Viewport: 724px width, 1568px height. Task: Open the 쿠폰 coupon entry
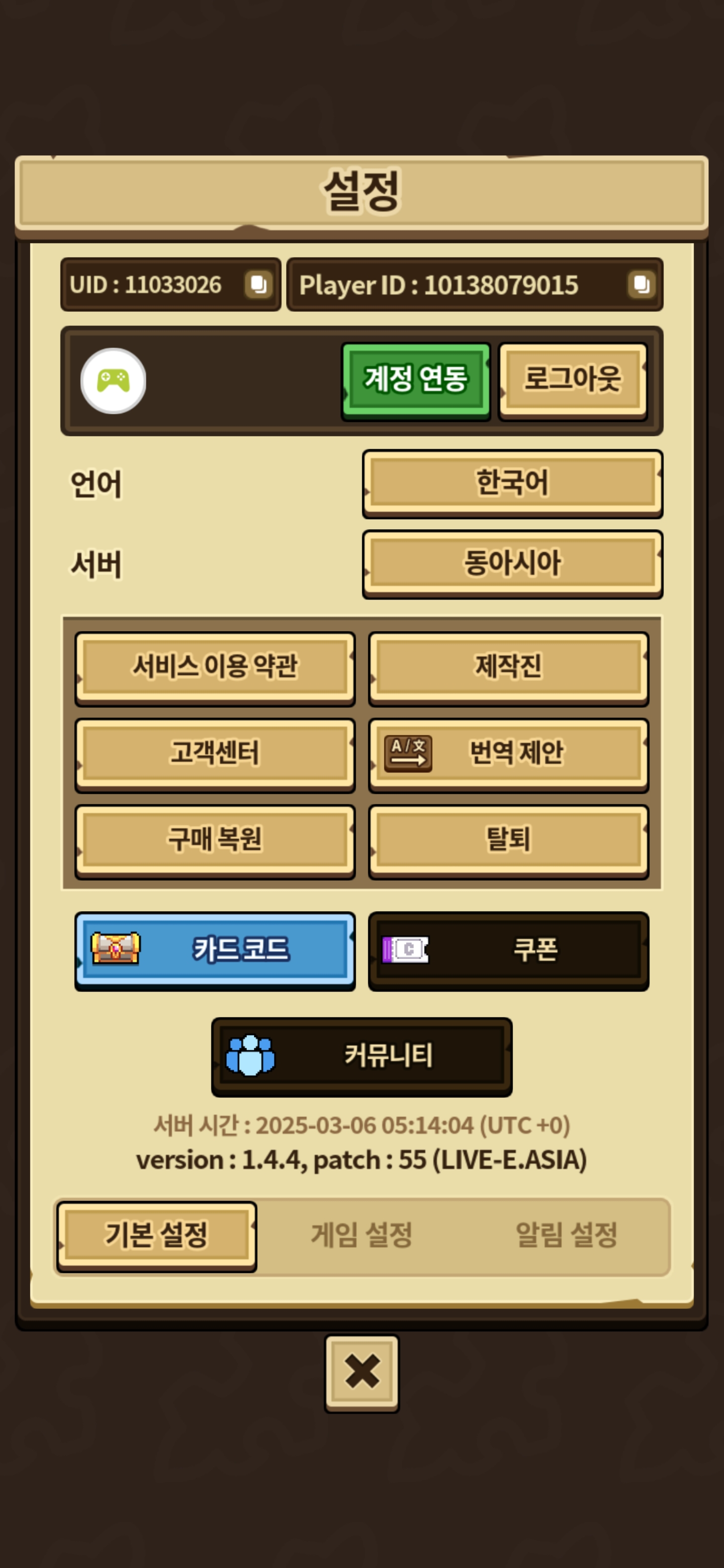pos(508,949)
